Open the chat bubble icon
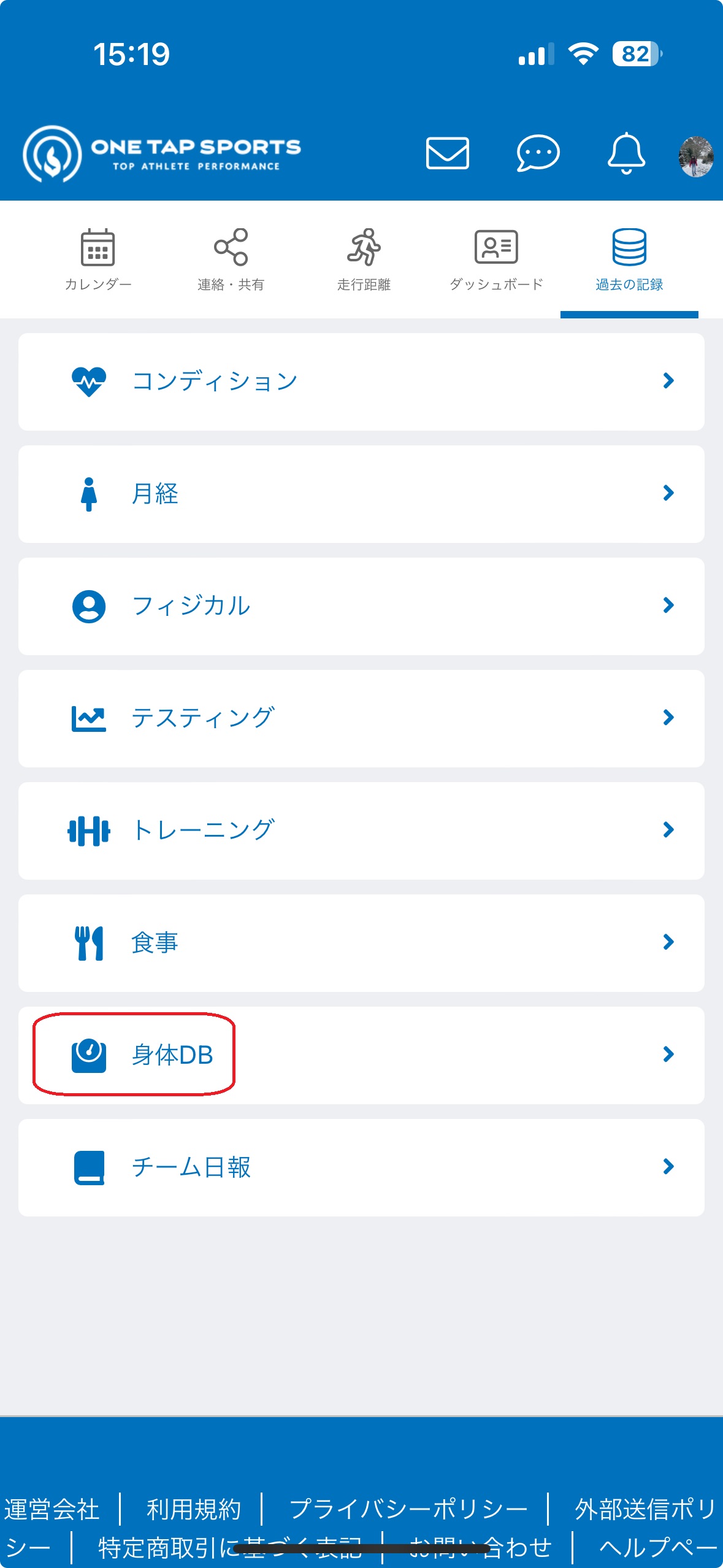This screenshot has height=1568, width=723. 538,153
